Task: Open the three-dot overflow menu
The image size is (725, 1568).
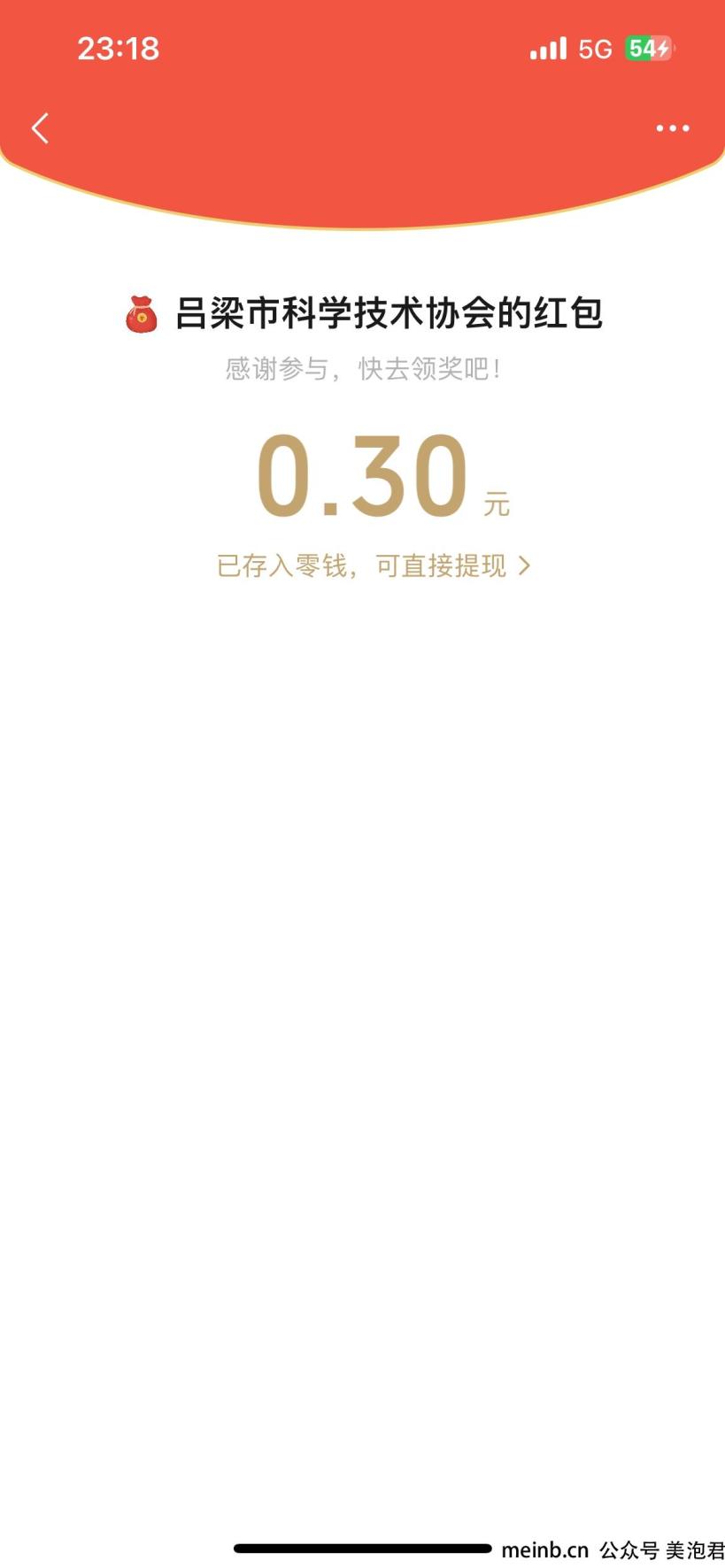Action: click(673, 128)
